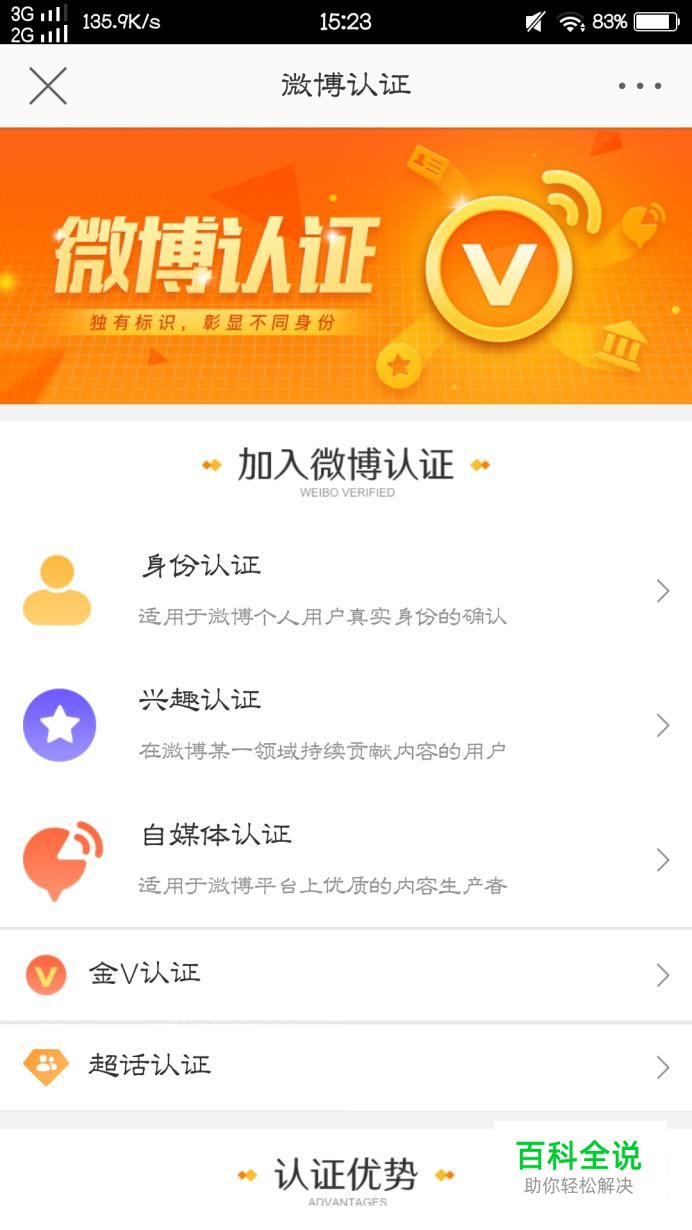The height and width of the screenshot is (1230, 692).
Task: Open 身份认证 for personal identity verification
Action: (x=346, y=590)
